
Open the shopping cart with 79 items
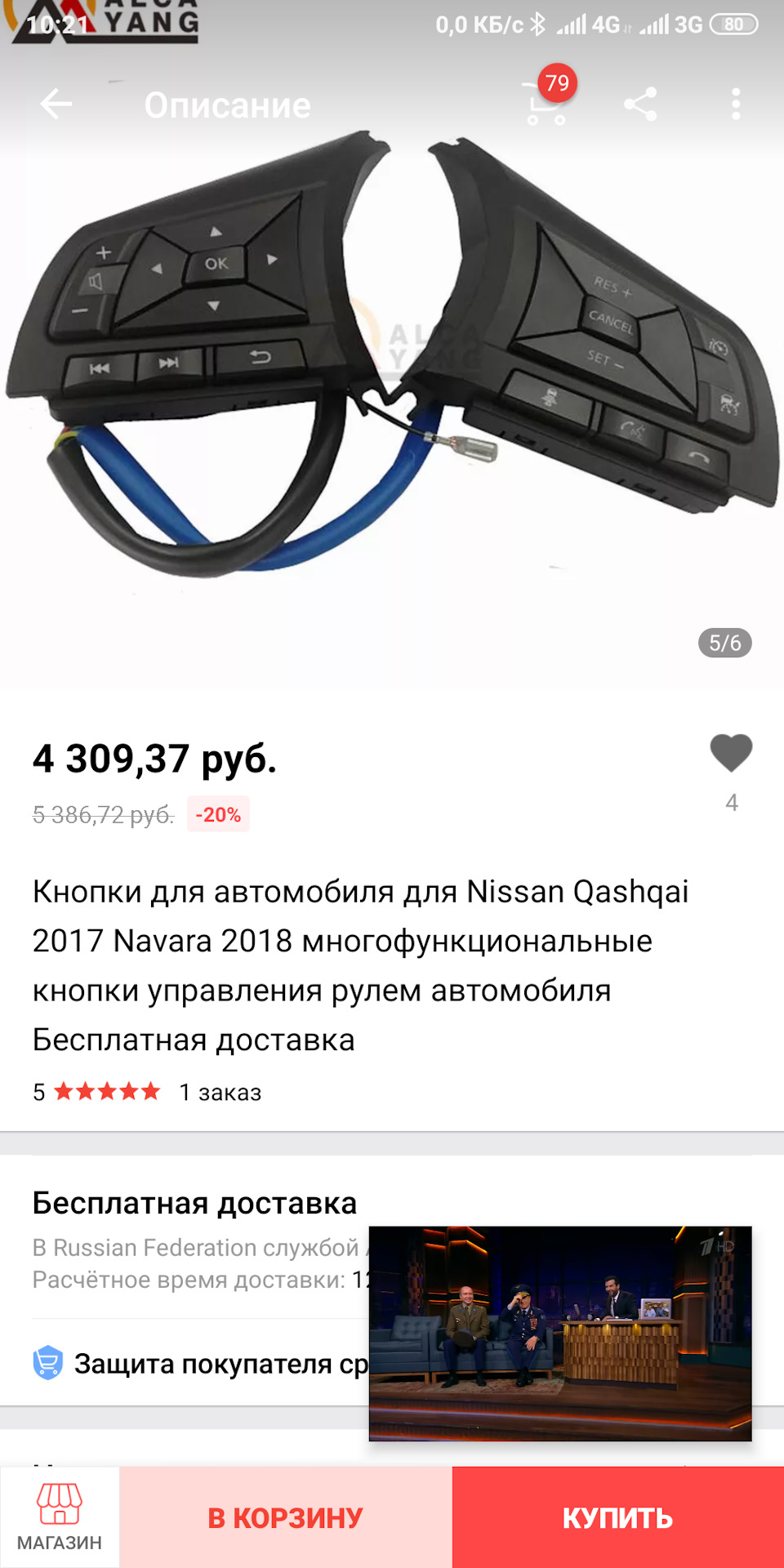tap(546, 105)
